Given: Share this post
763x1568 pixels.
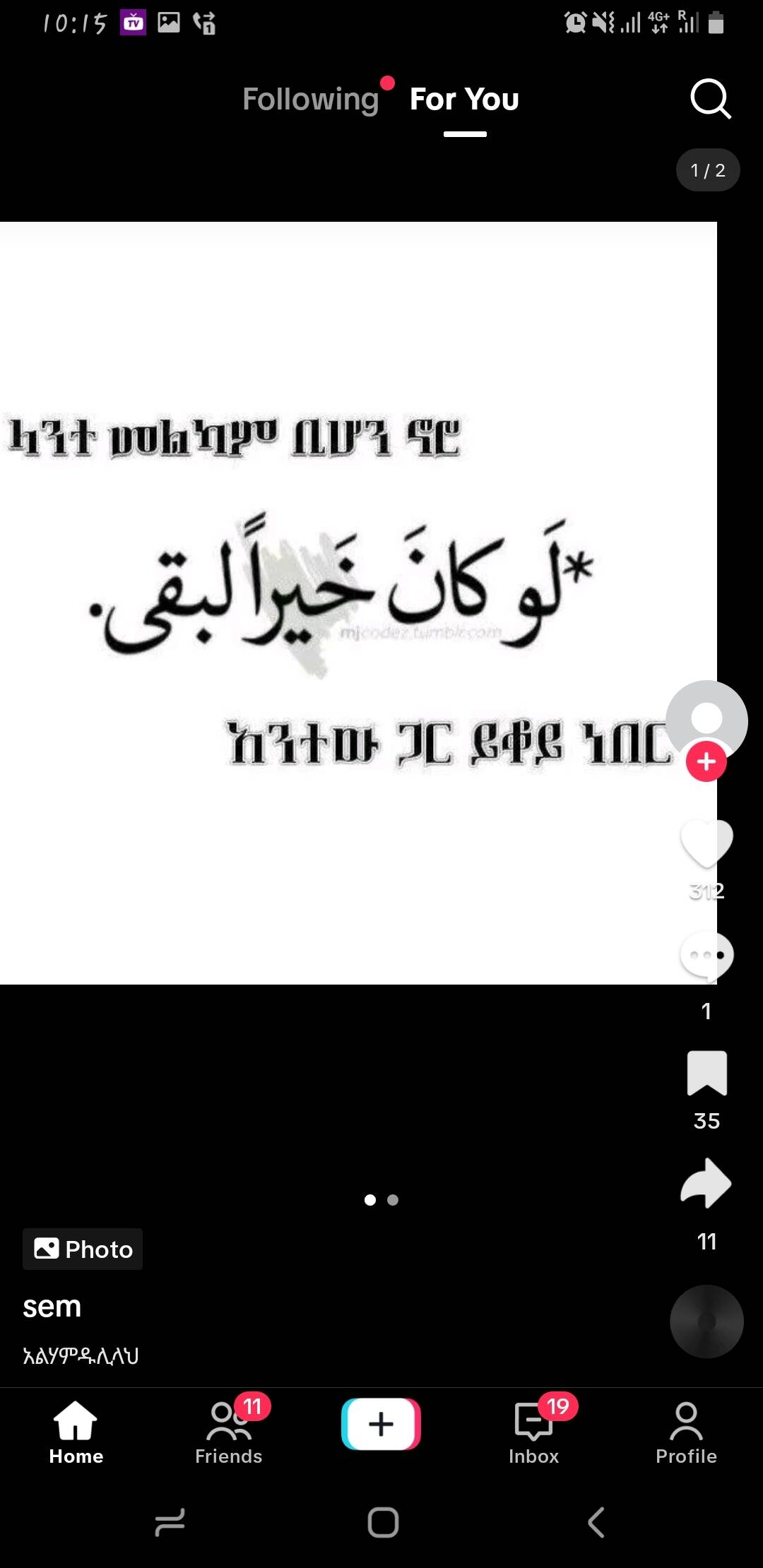Looking at the screenshot, I should tap(706, 1184).
